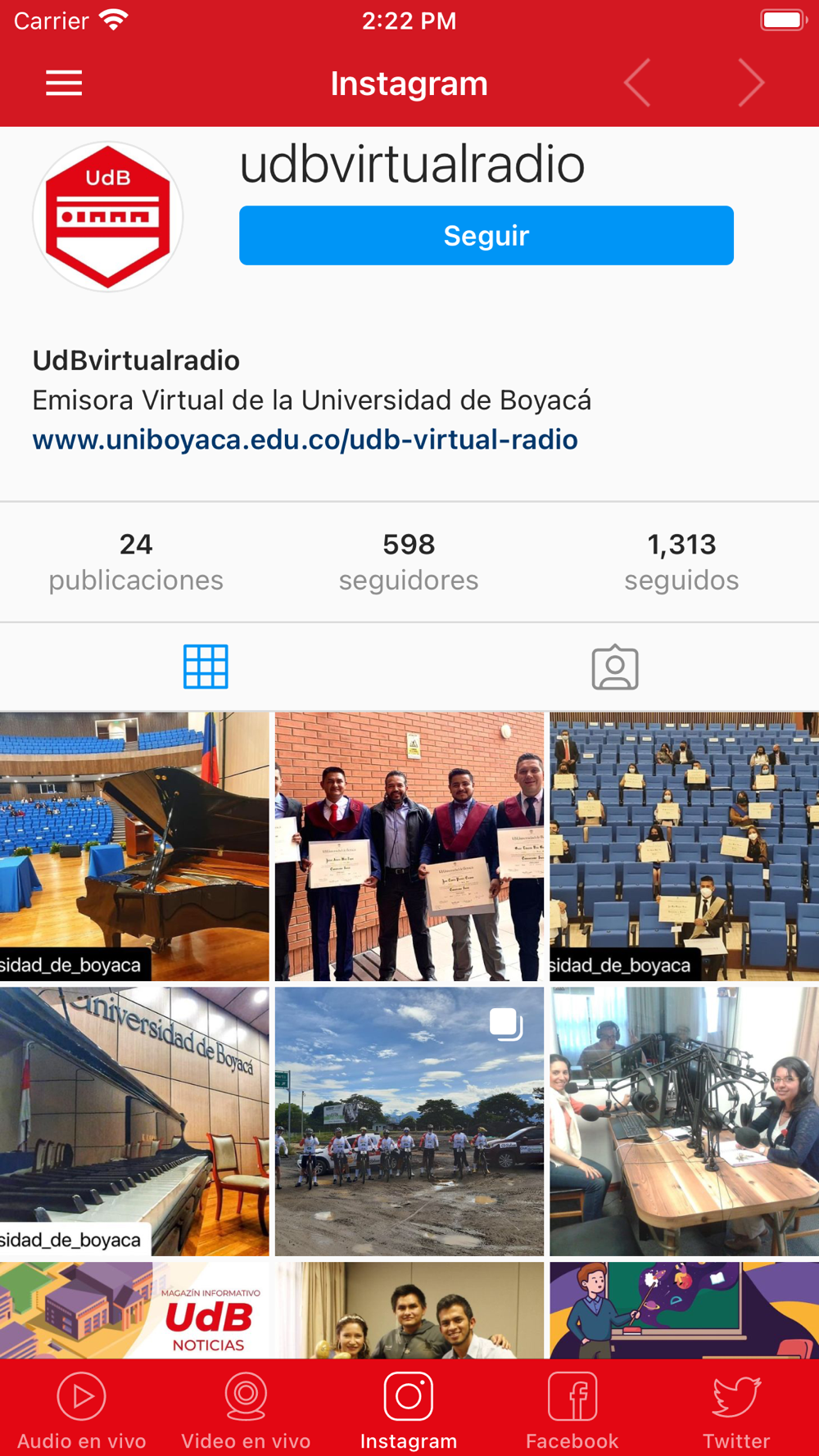Open the cyclists multi-photo post
Viewport: 819px width, 1456px height.
(409, 1121)
